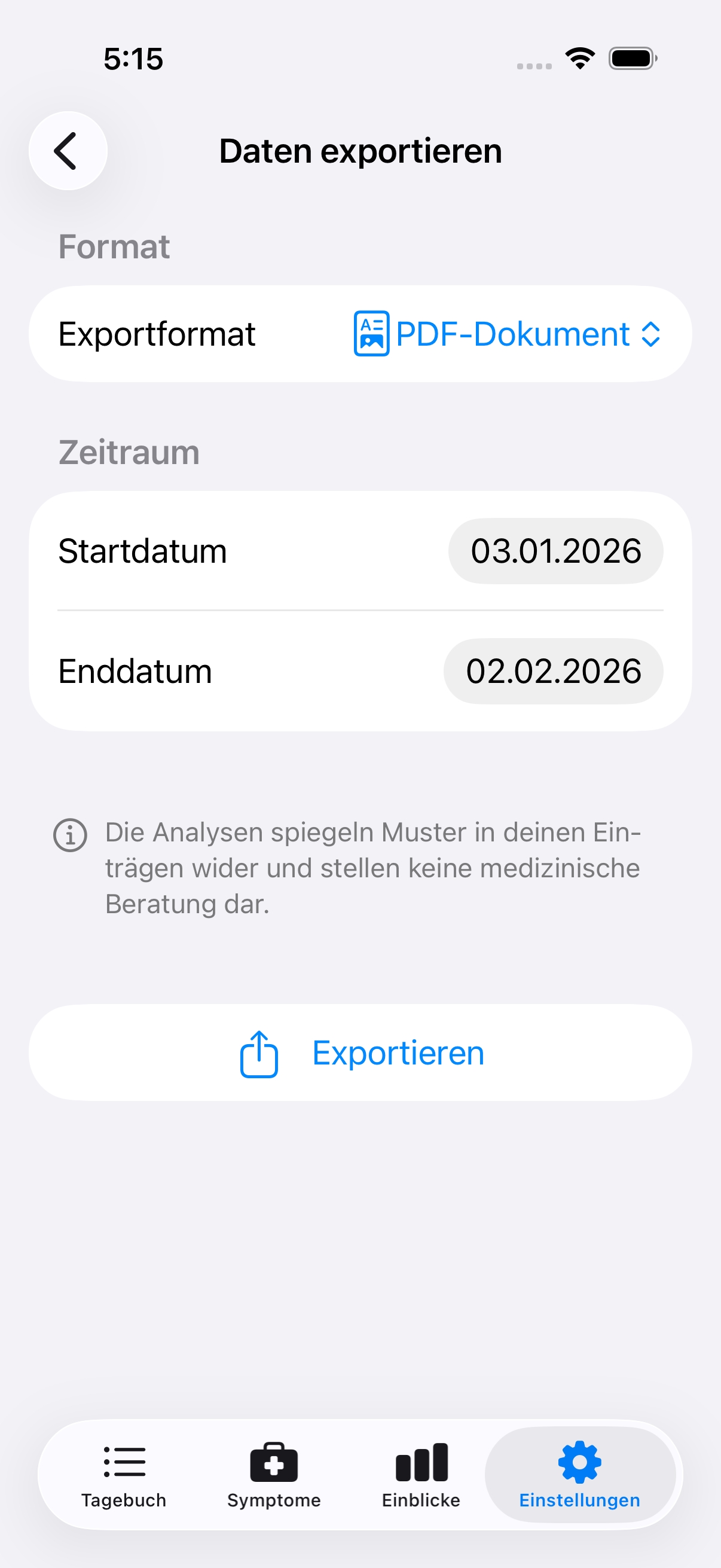Select the PDF document icon beside Exportformat
This screenshot has width=721, height=1568.
click(371, 334)
